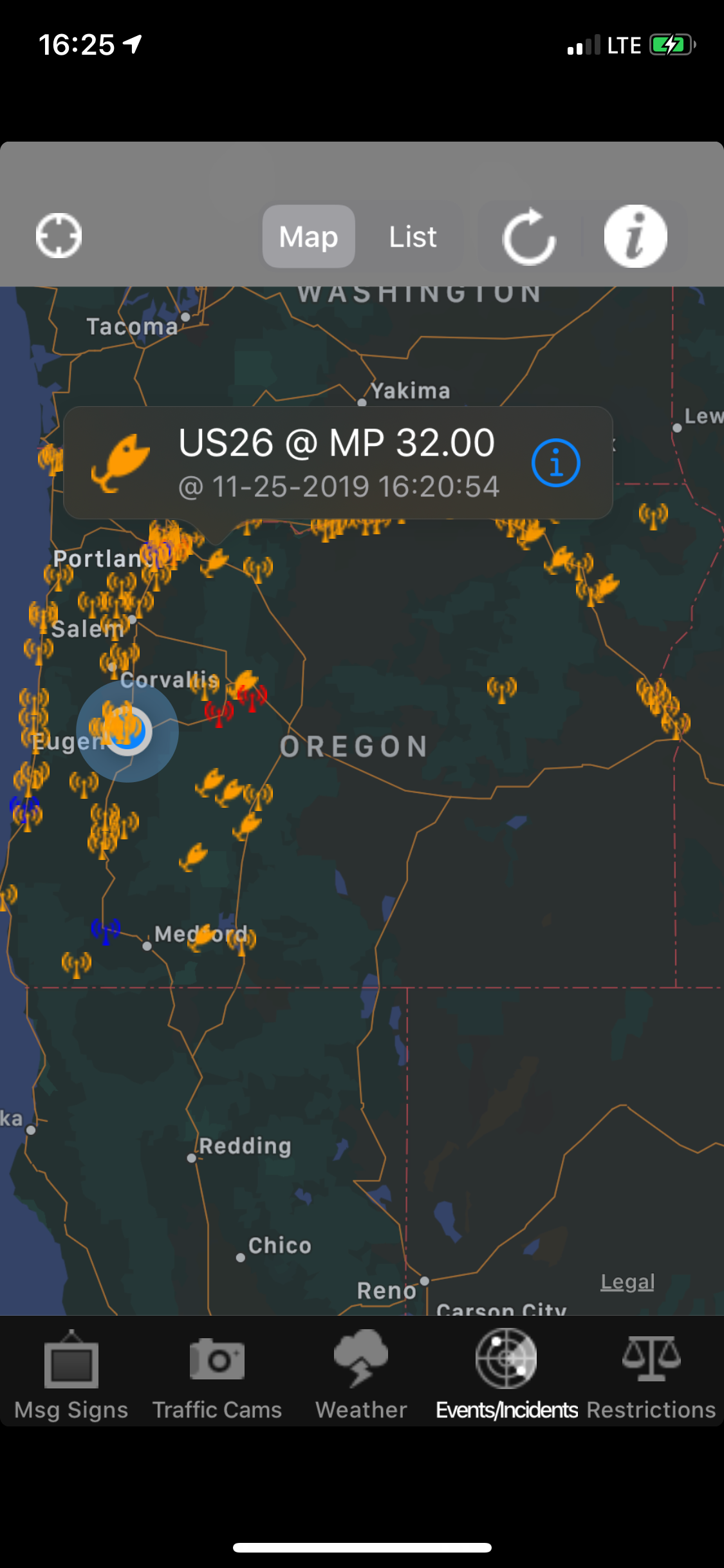Open the Legal map link
The height and width of the screenshot is (1568, 724).
pyautogui.click(x=627, y=1282)
